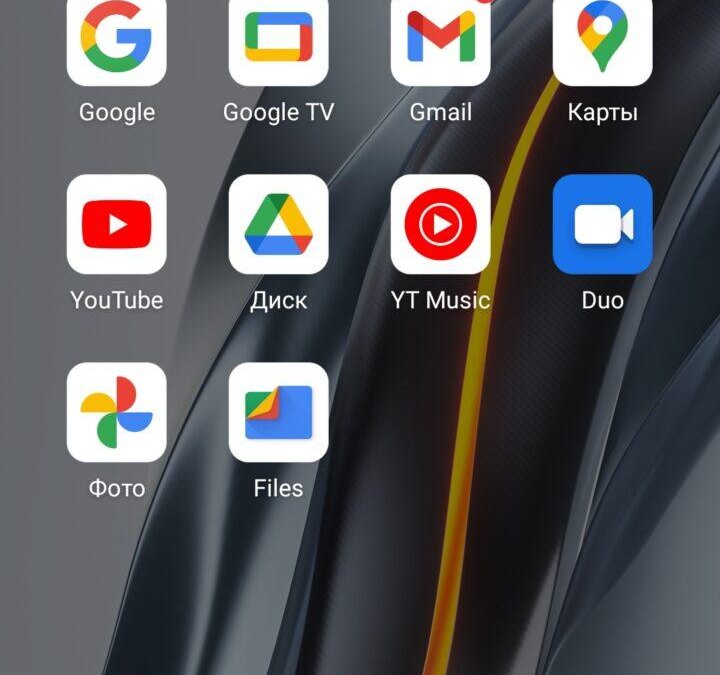Open the Диск drive app

278,224
